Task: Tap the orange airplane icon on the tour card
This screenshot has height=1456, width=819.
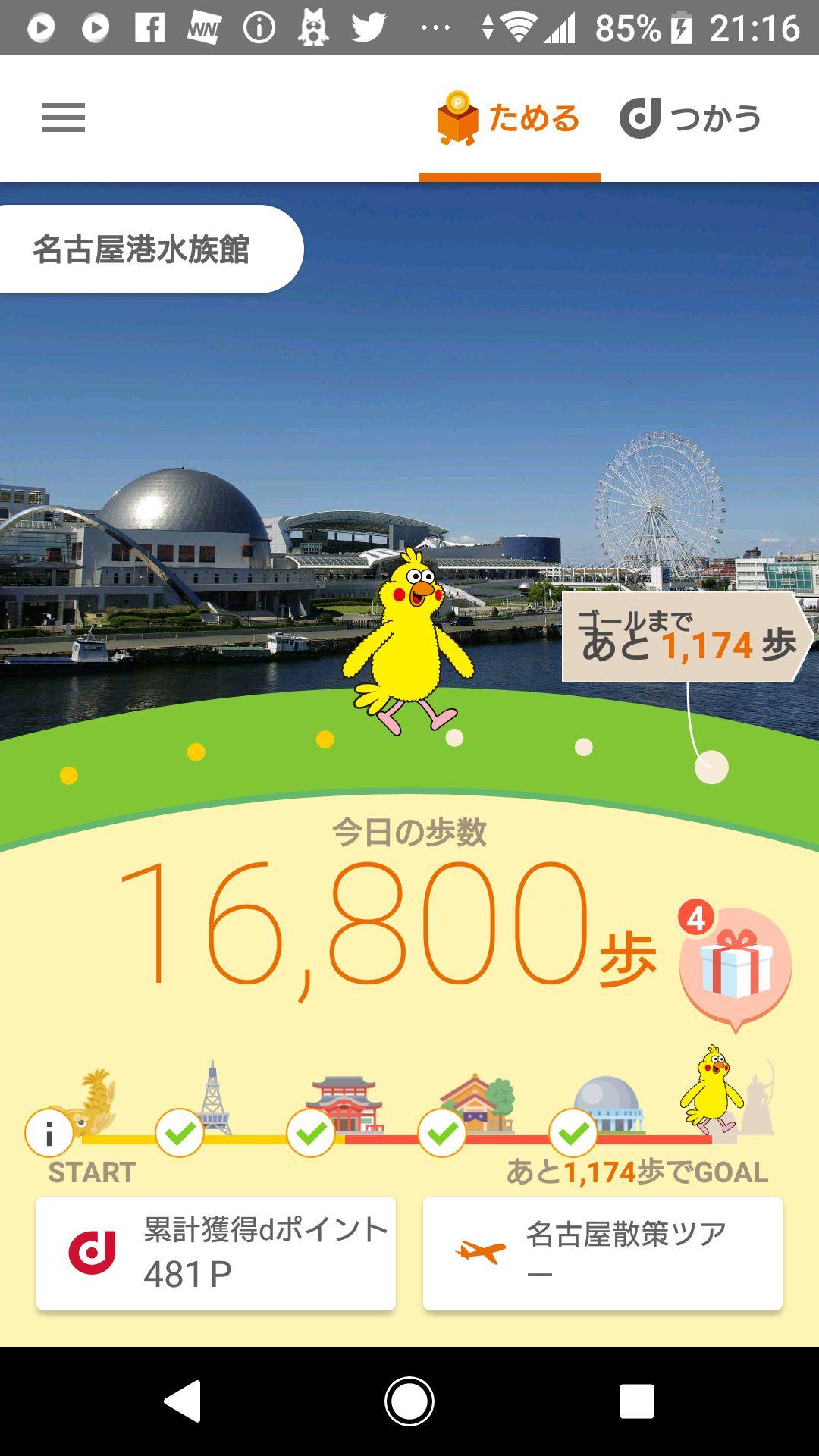Action: [x=475, y=1251]
